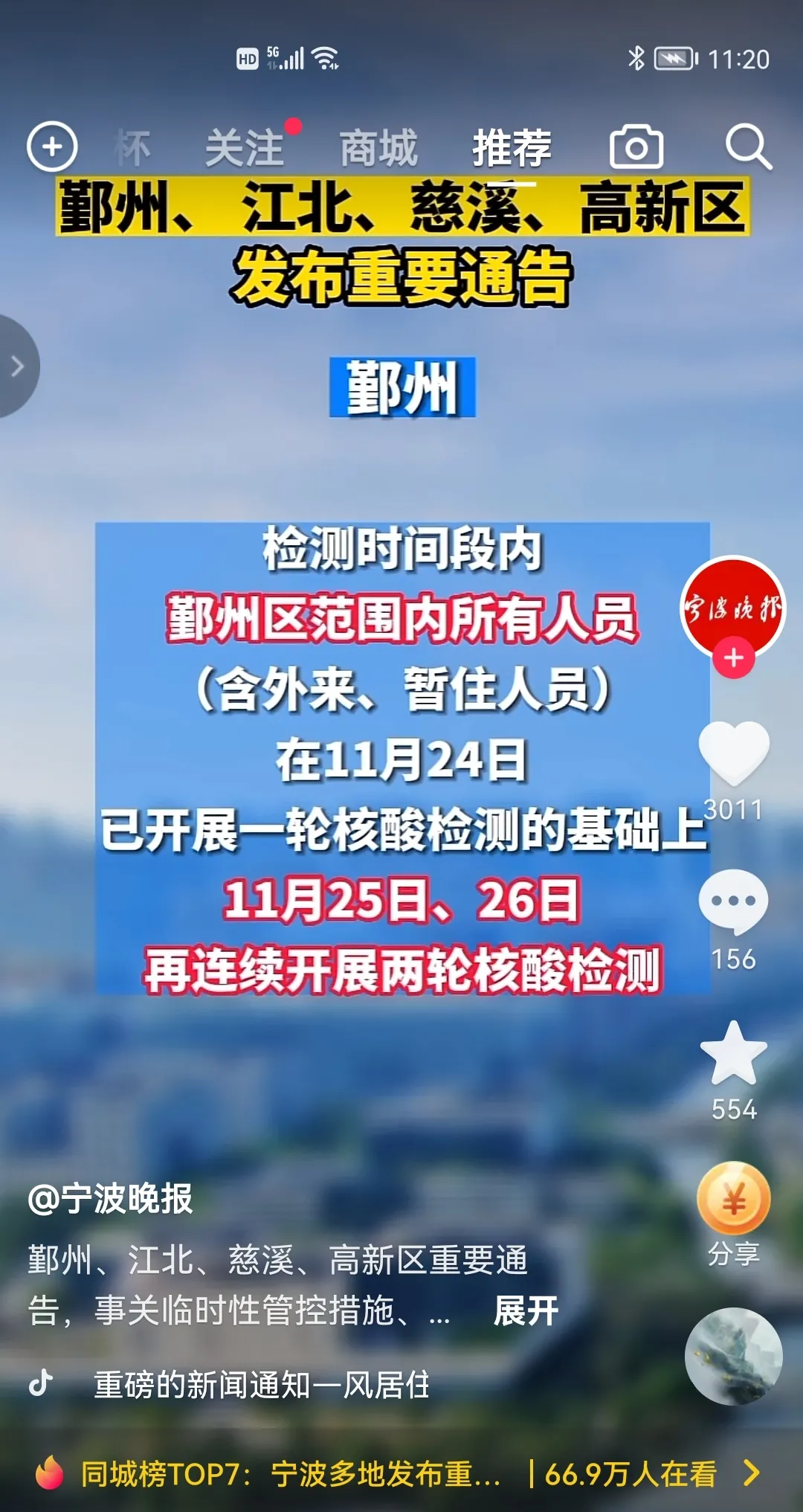
Task: Open the spinning music disc
Action: [x=734, y=1357]
